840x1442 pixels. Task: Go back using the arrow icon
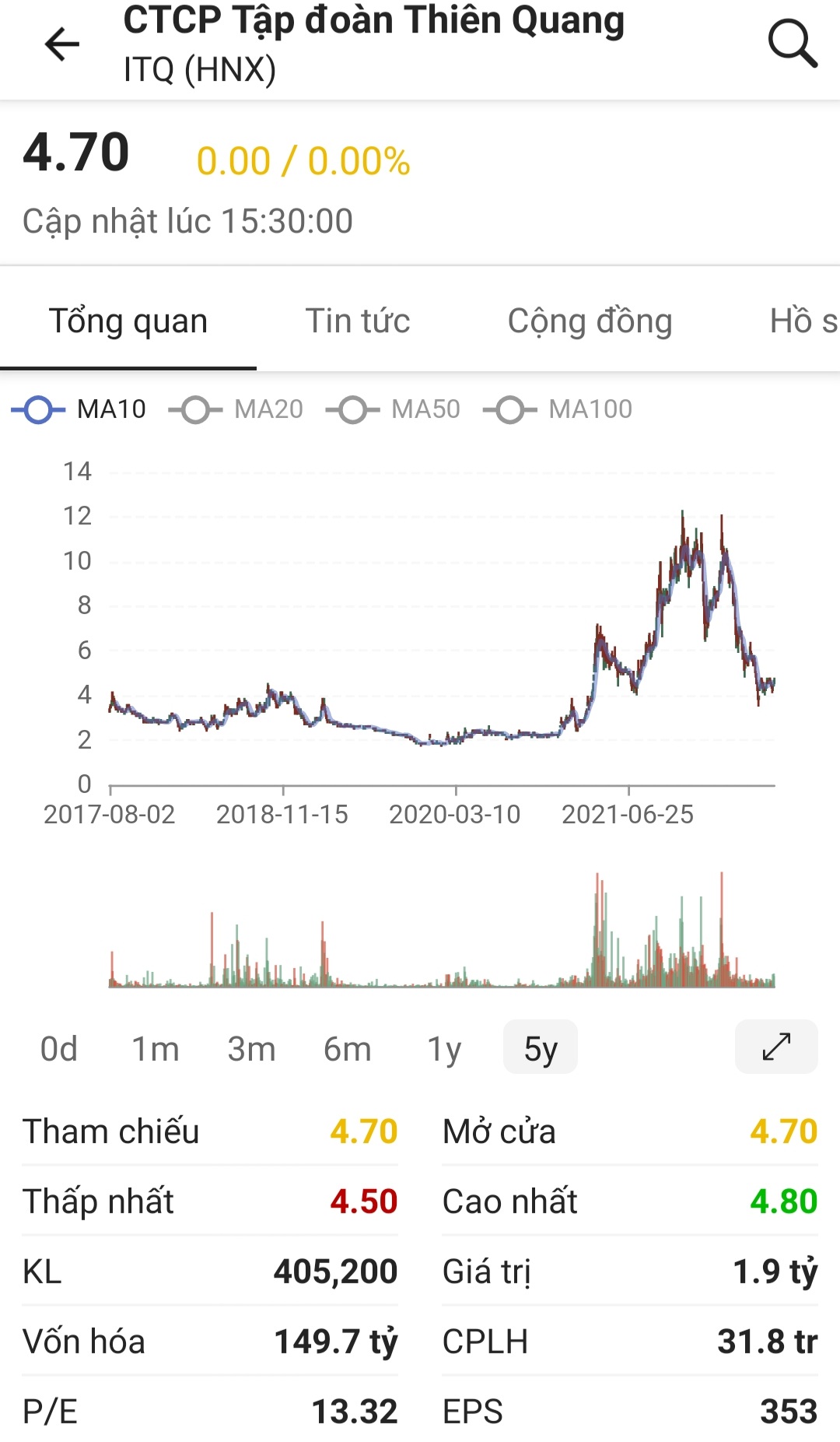62,44
